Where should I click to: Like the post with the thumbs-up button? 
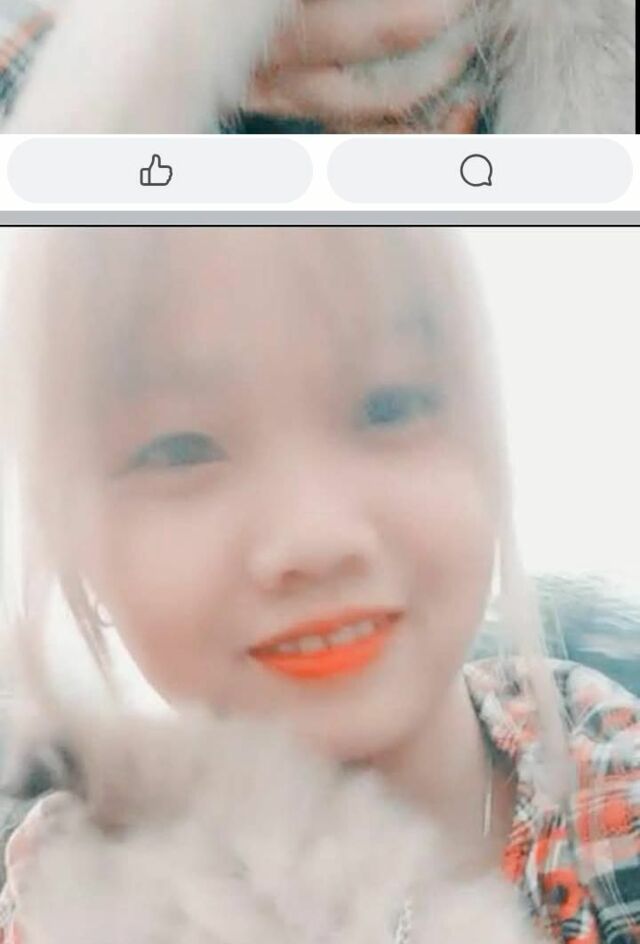[159, 171]
